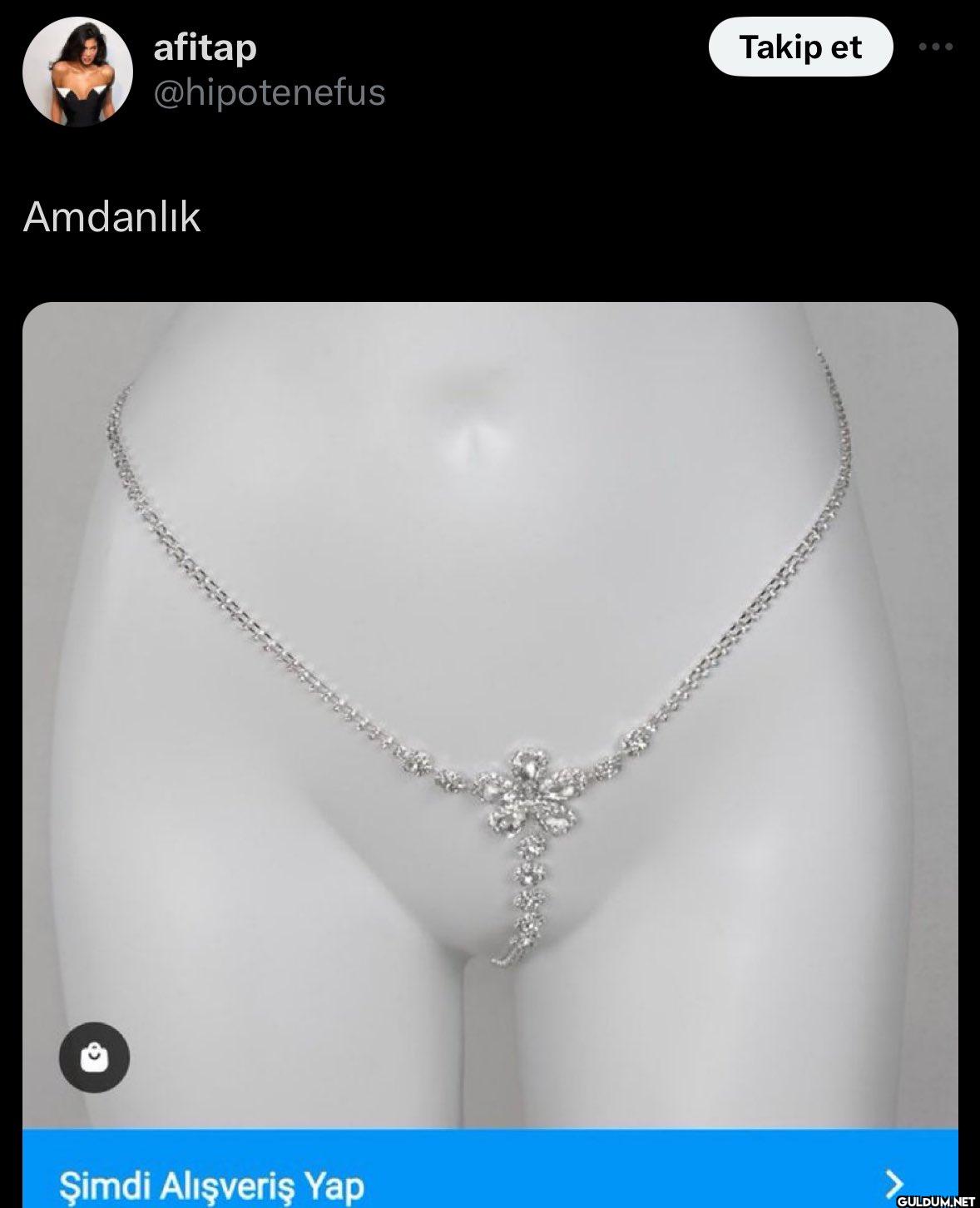980x1208 pixels.
Task: Open the post's overflow menu
Action: pos(935,47)
